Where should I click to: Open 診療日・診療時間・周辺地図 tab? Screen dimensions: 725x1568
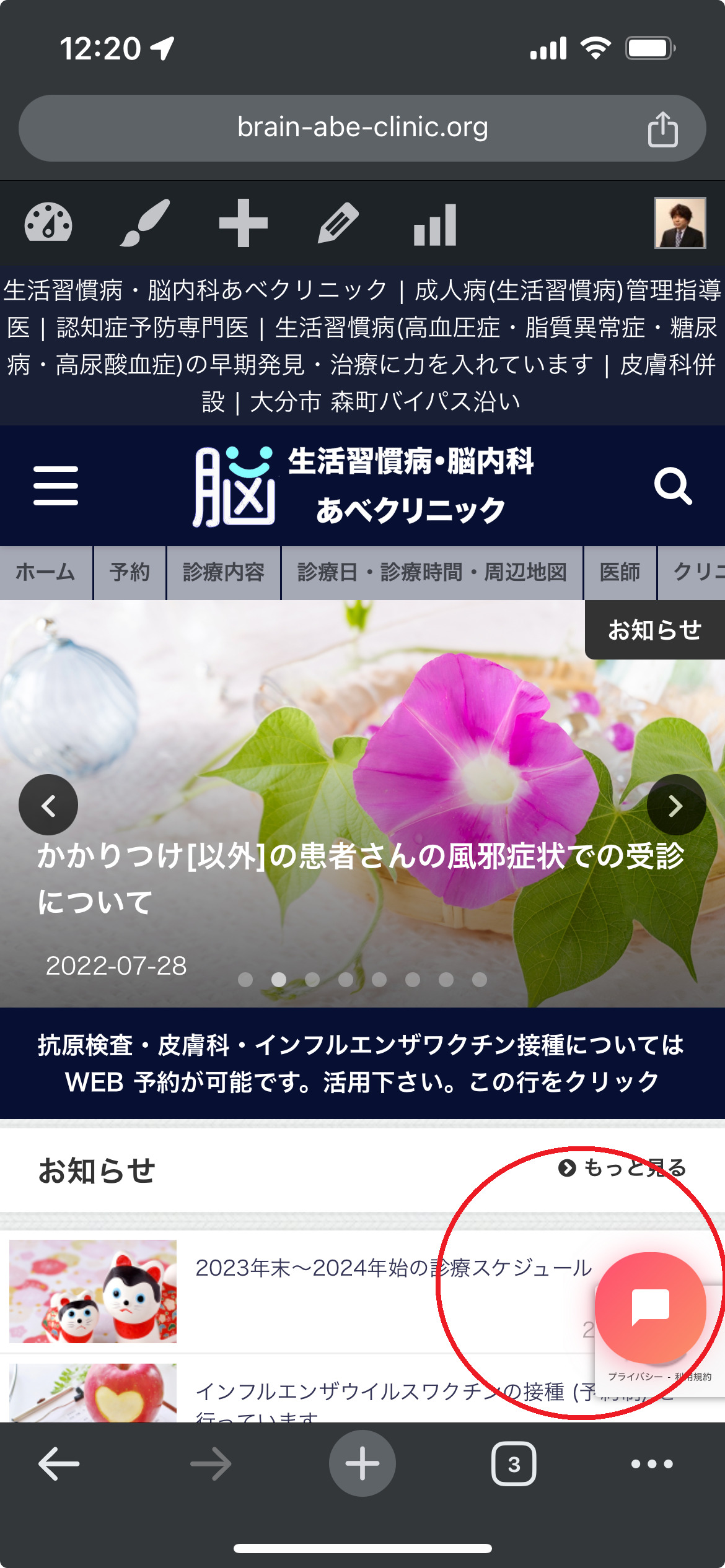(x=432, y=572)
